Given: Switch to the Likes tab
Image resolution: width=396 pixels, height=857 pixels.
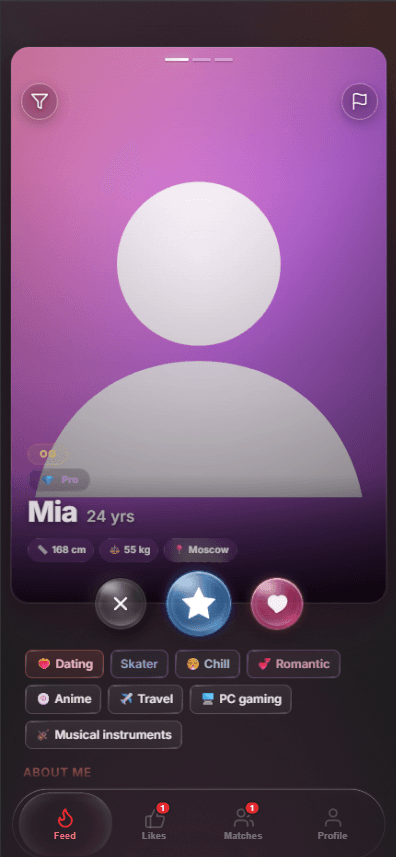Looking at the screenshot, I should 155,823.
